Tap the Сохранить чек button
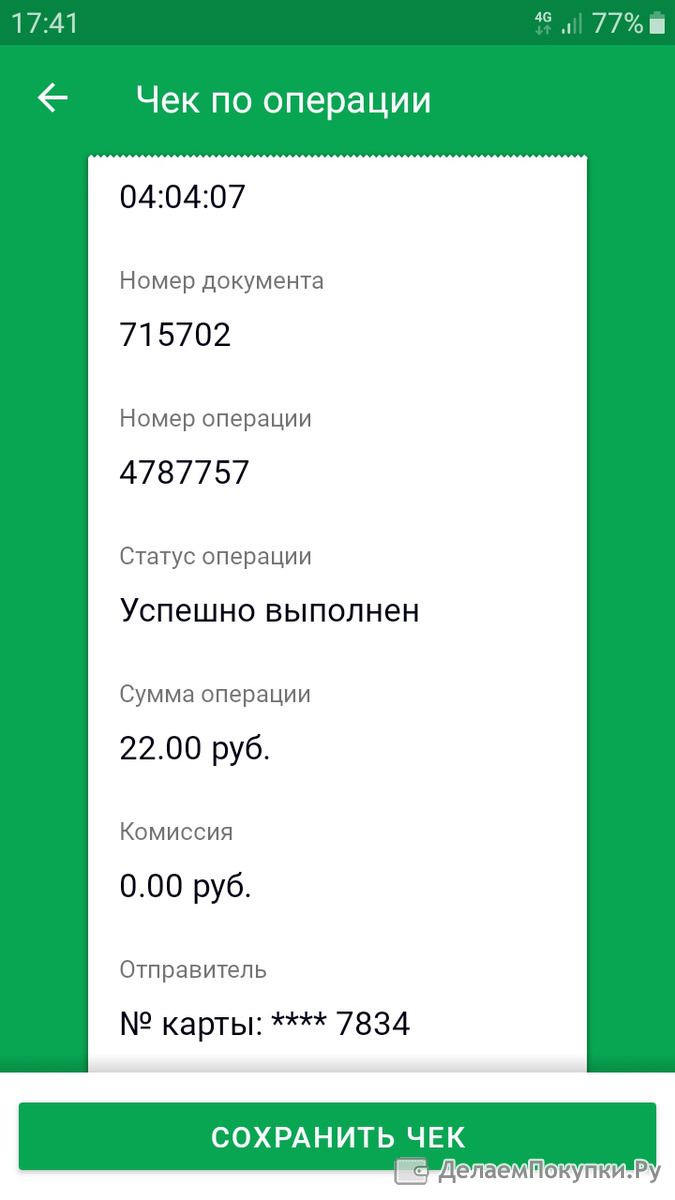The width and height of the screenshot is (675, 1200). point(337,1137)
